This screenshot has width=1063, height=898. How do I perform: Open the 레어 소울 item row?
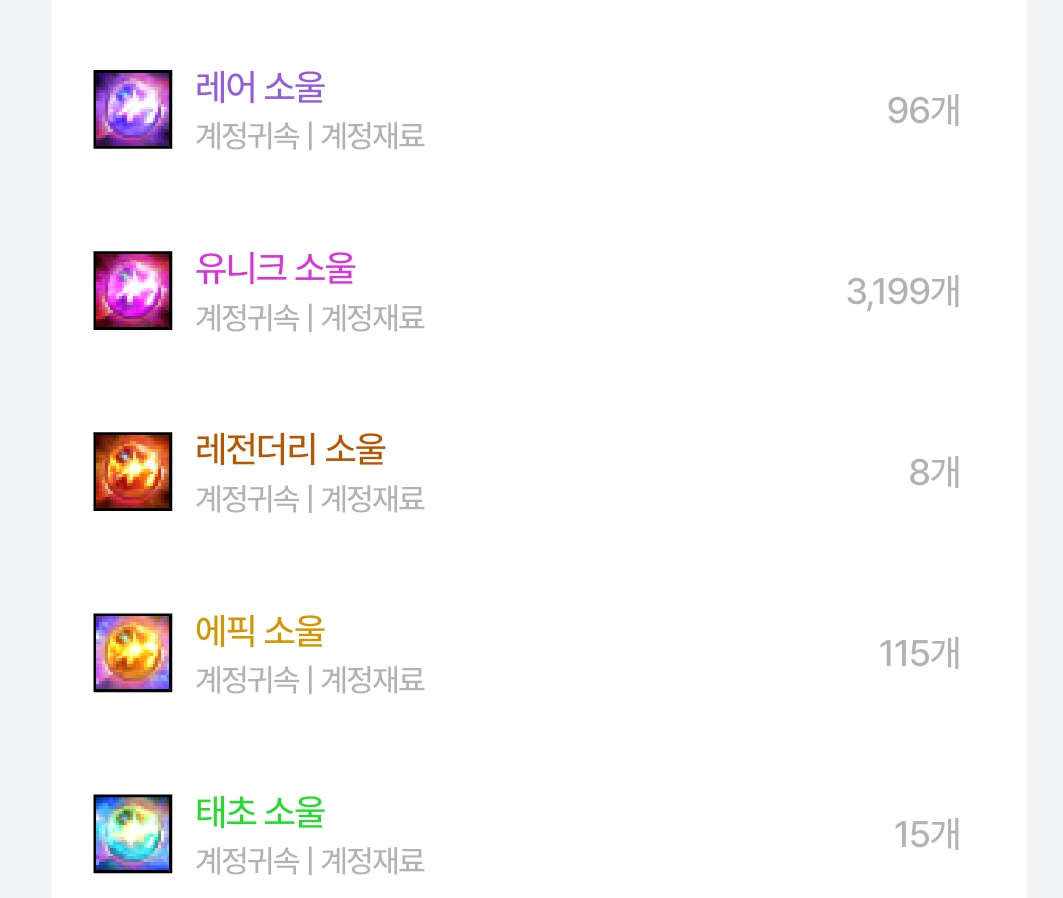(x=261, y=89)
